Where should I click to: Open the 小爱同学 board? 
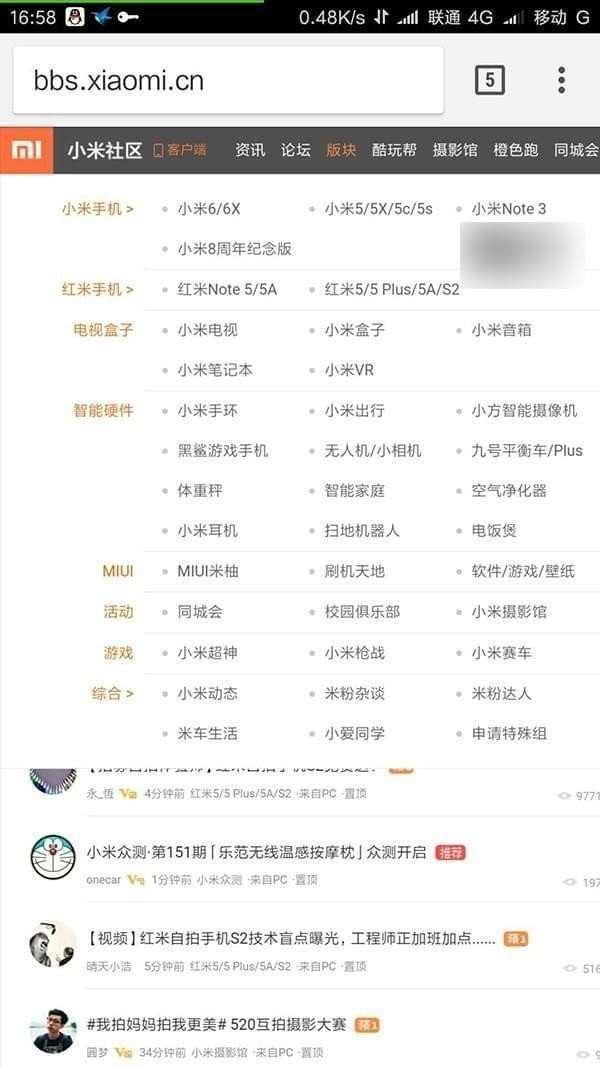(x=355, y=733)
